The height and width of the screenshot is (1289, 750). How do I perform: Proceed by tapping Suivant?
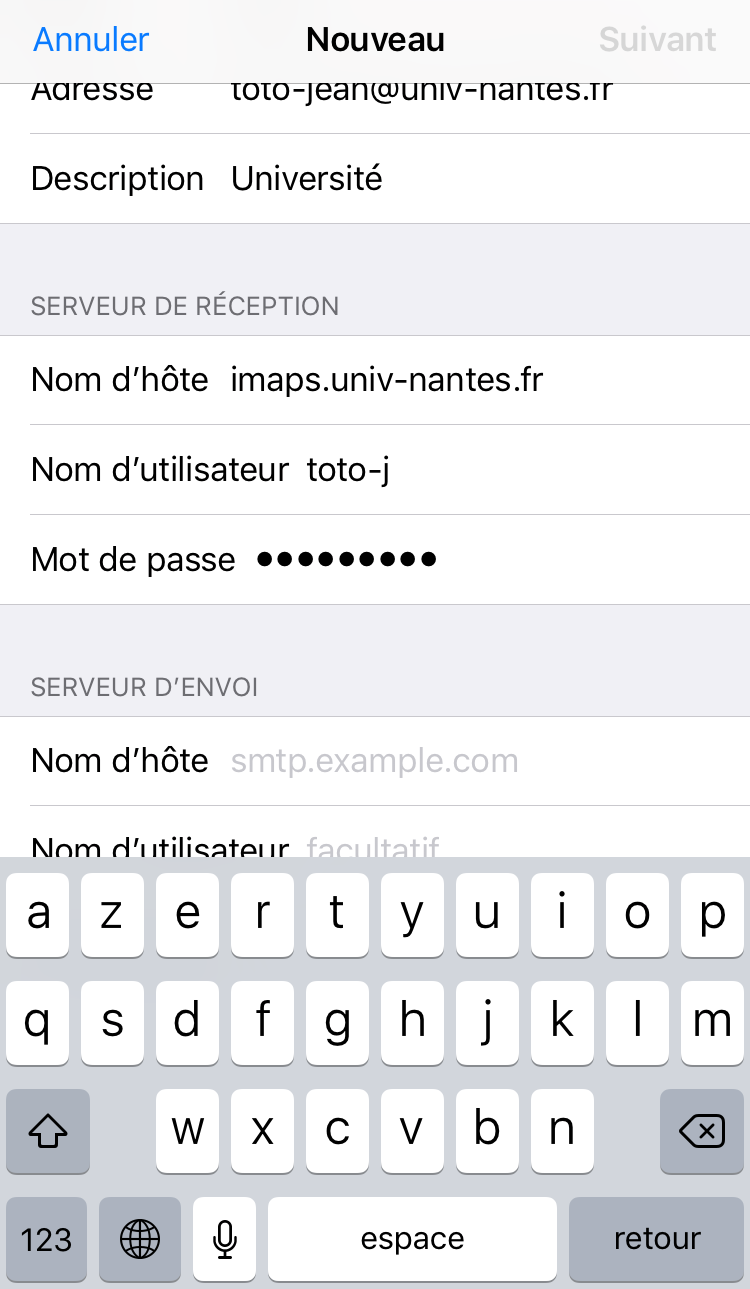[x=657, y=39]
